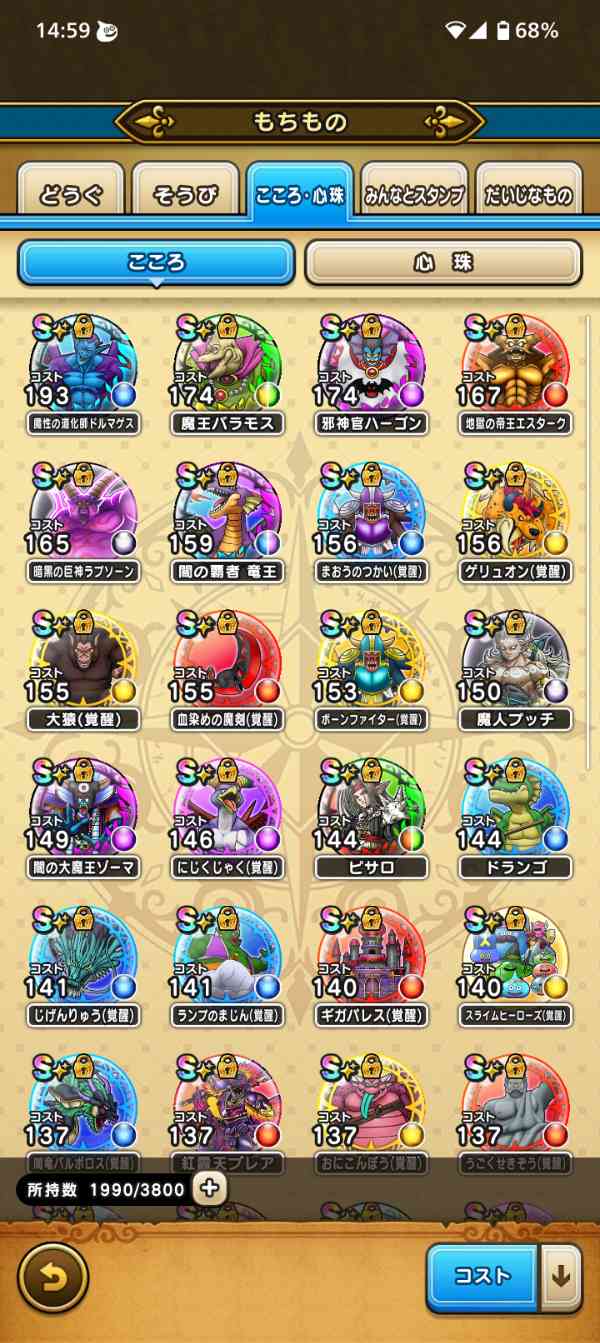Select the 心珠 sub-tab
The width and height of the screenshot is (600, 1343).
point(442,263)
